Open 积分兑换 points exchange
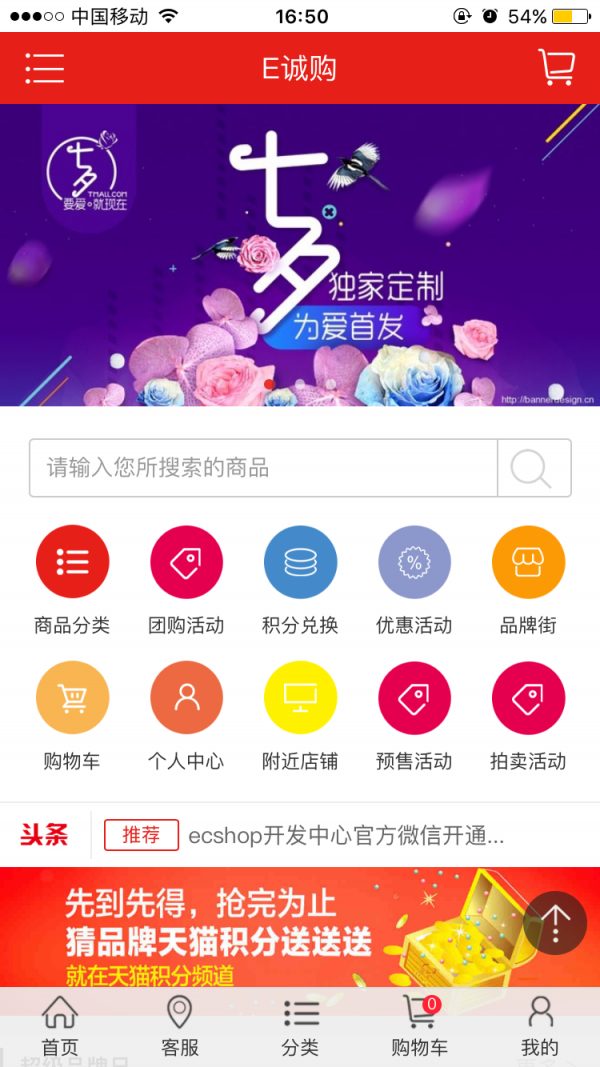600x1067 pixels. click(x=300, y=580)
